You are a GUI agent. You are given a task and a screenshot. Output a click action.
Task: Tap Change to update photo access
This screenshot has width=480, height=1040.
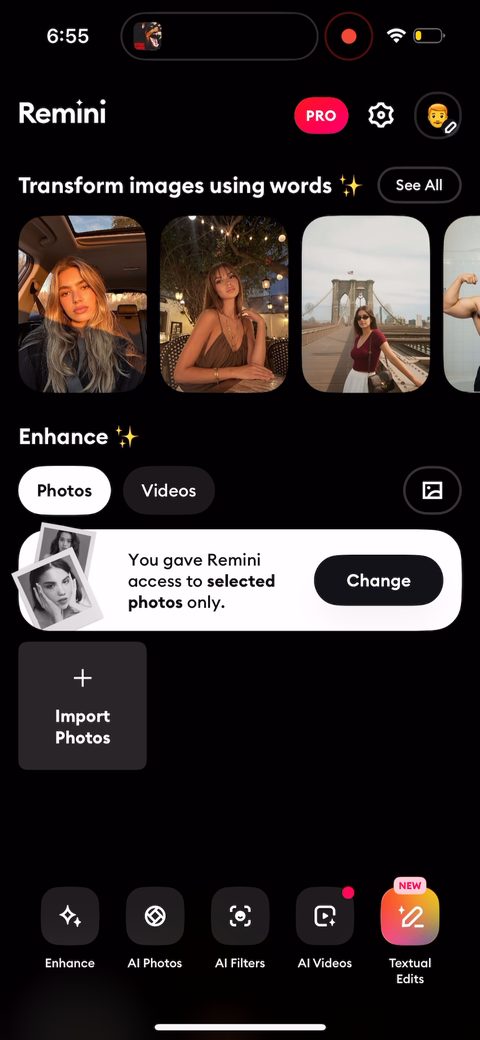pyautogui.click(x=379, y=580)
